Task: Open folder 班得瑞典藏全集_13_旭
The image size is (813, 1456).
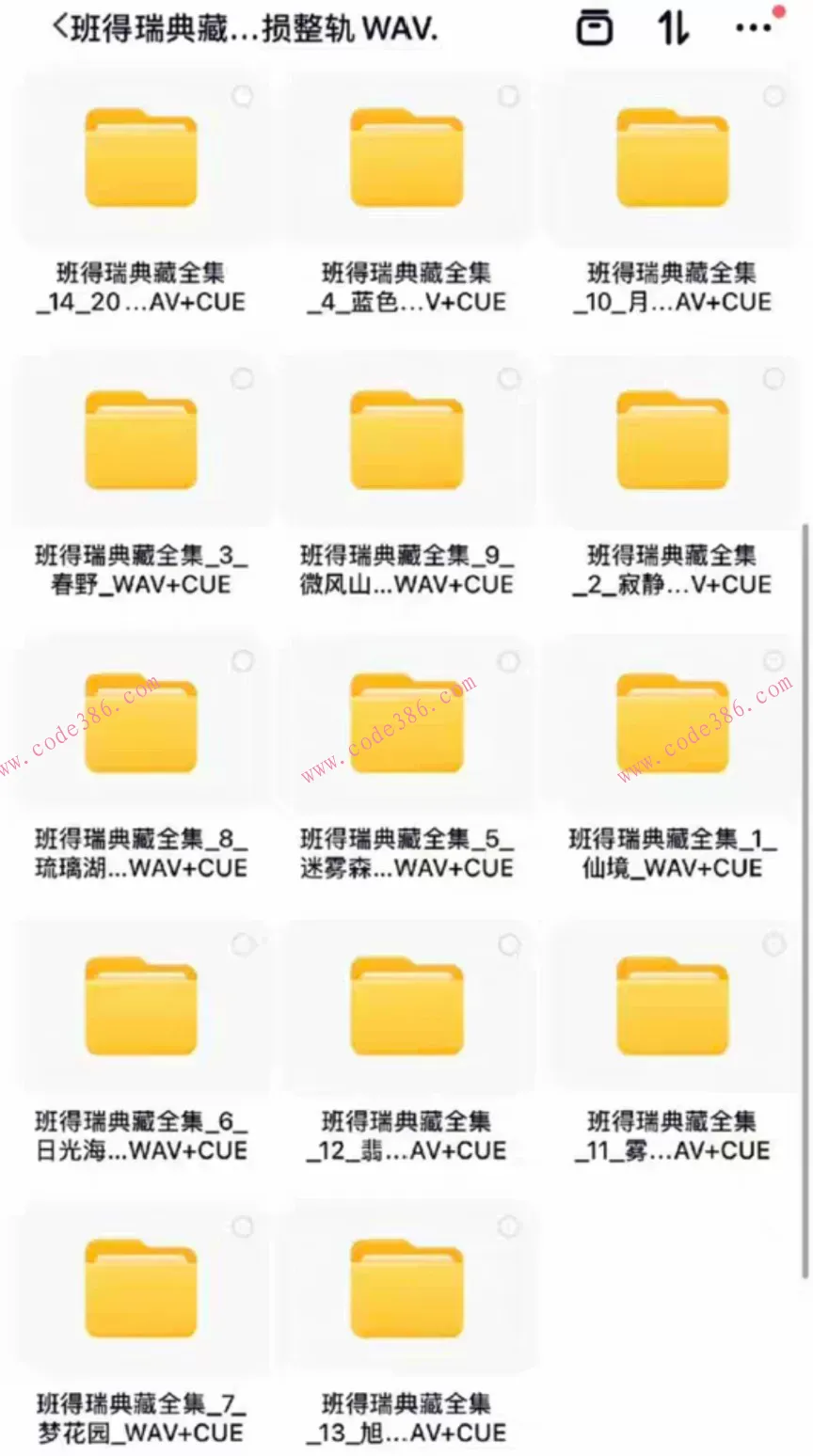Action: [406, 1289]
